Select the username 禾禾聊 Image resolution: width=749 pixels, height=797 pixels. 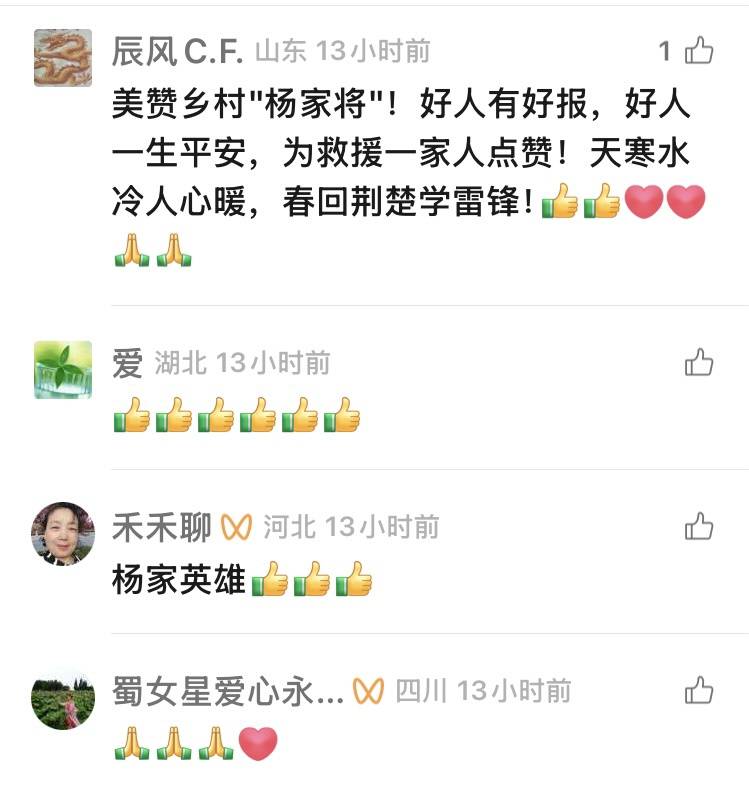click(162, 527)
